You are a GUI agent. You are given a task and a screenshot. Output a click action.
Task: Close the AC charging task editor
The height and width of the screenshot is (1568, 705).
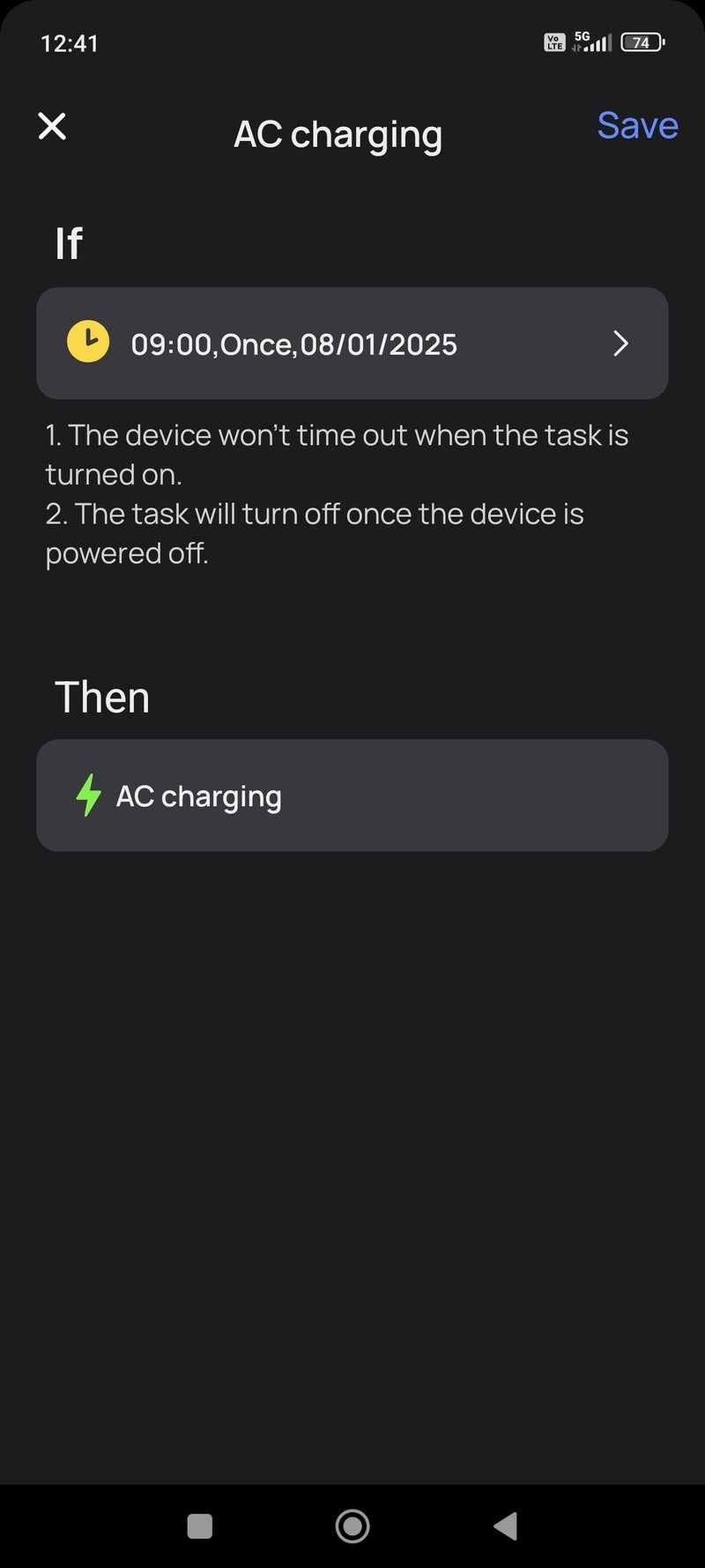[x=52, y=126]
